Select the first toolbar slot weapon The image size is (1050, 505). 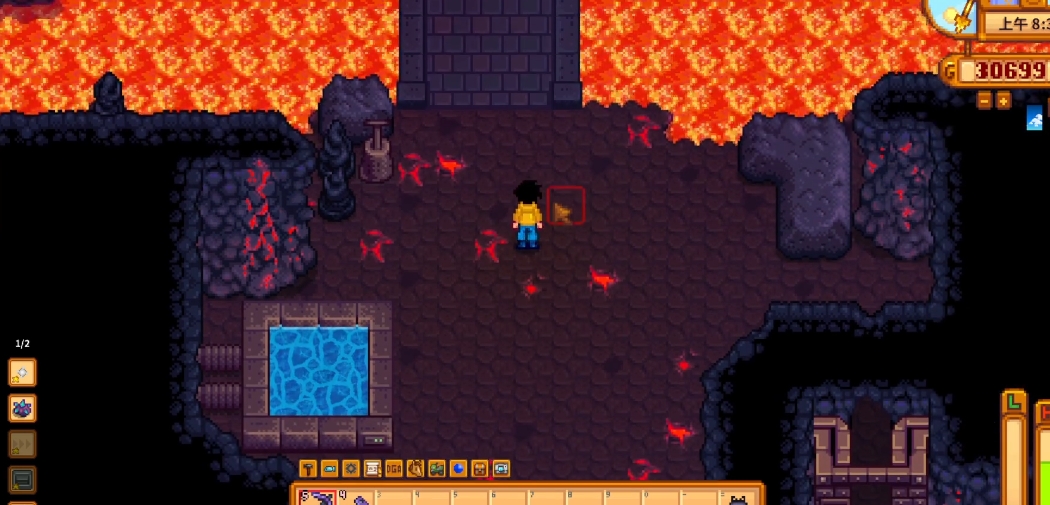tap(317, 498)
